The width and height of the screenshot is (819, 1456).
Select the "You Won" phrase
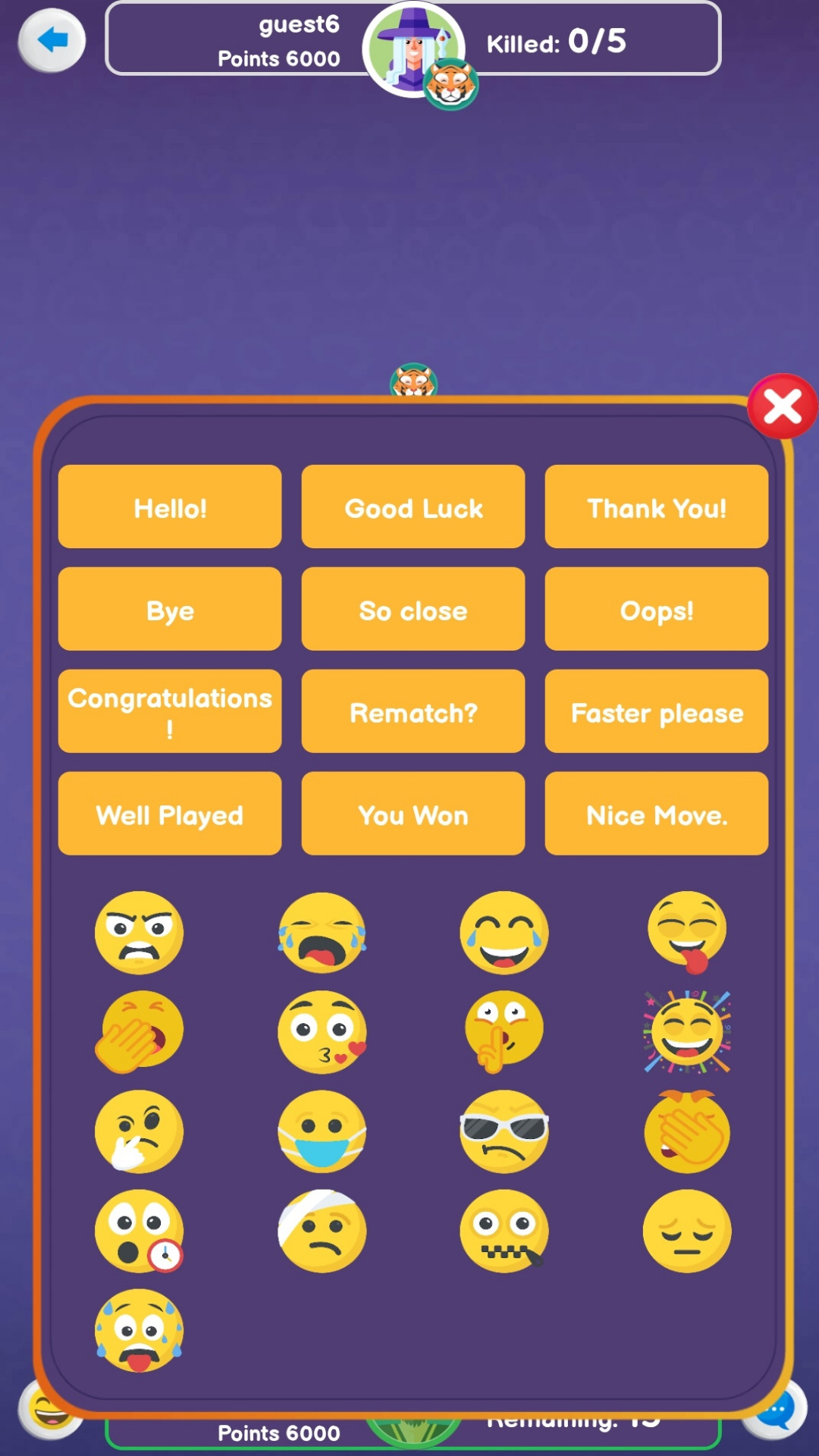413,814
